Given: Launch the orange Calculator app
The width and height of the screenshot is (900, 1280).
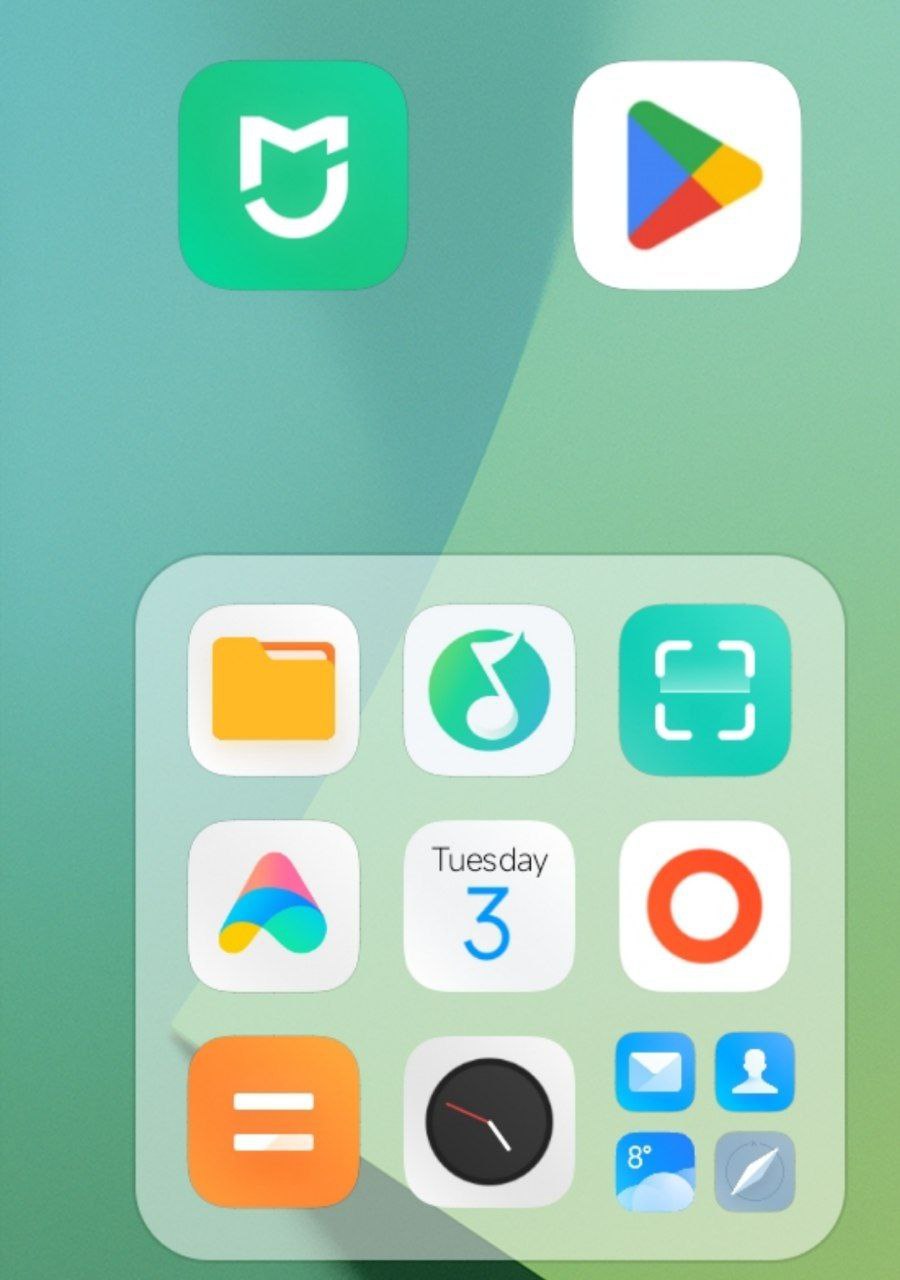Looking at the screenshot, I should 273,1121.
